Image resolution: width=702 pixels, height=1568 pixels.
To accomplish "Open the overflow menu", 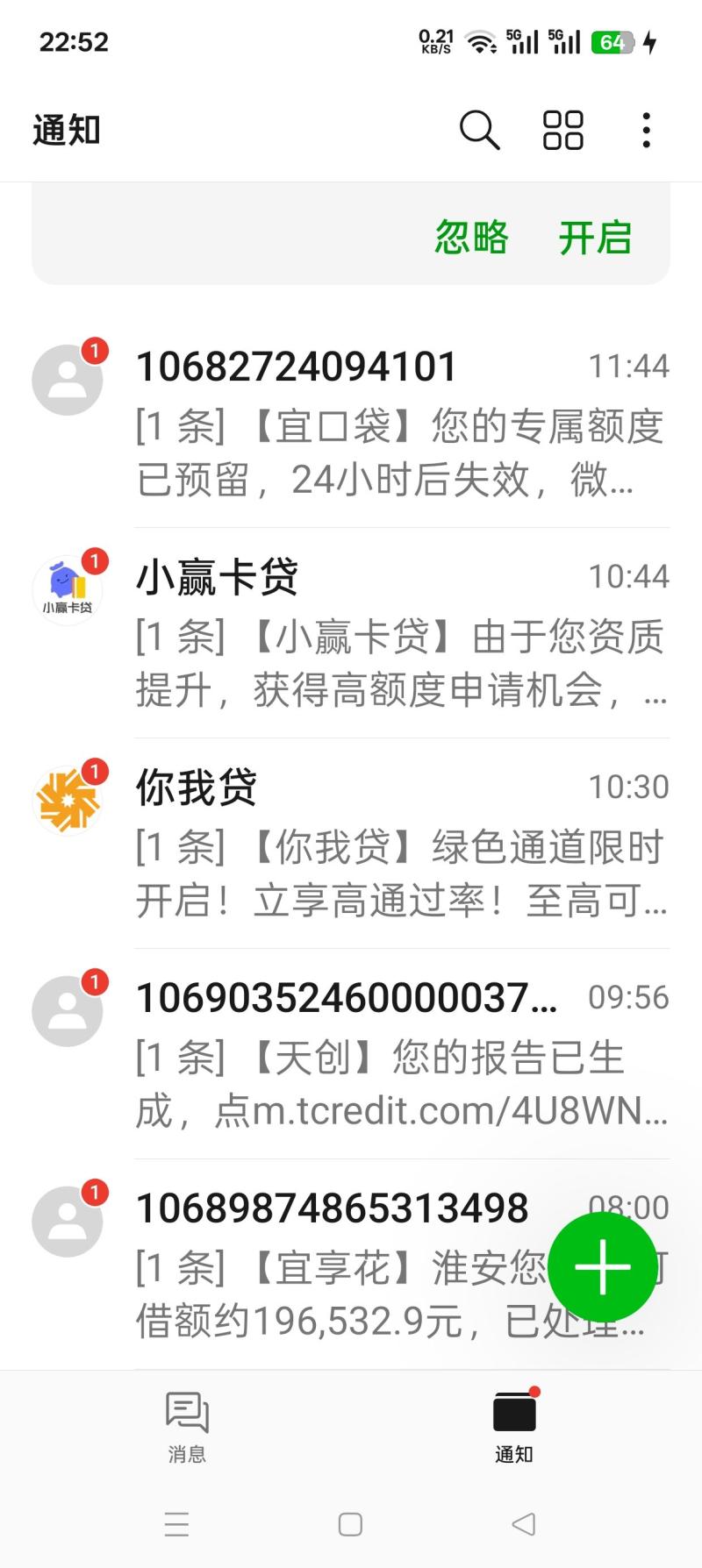I will pyautogui.click(x=646, y=131).
